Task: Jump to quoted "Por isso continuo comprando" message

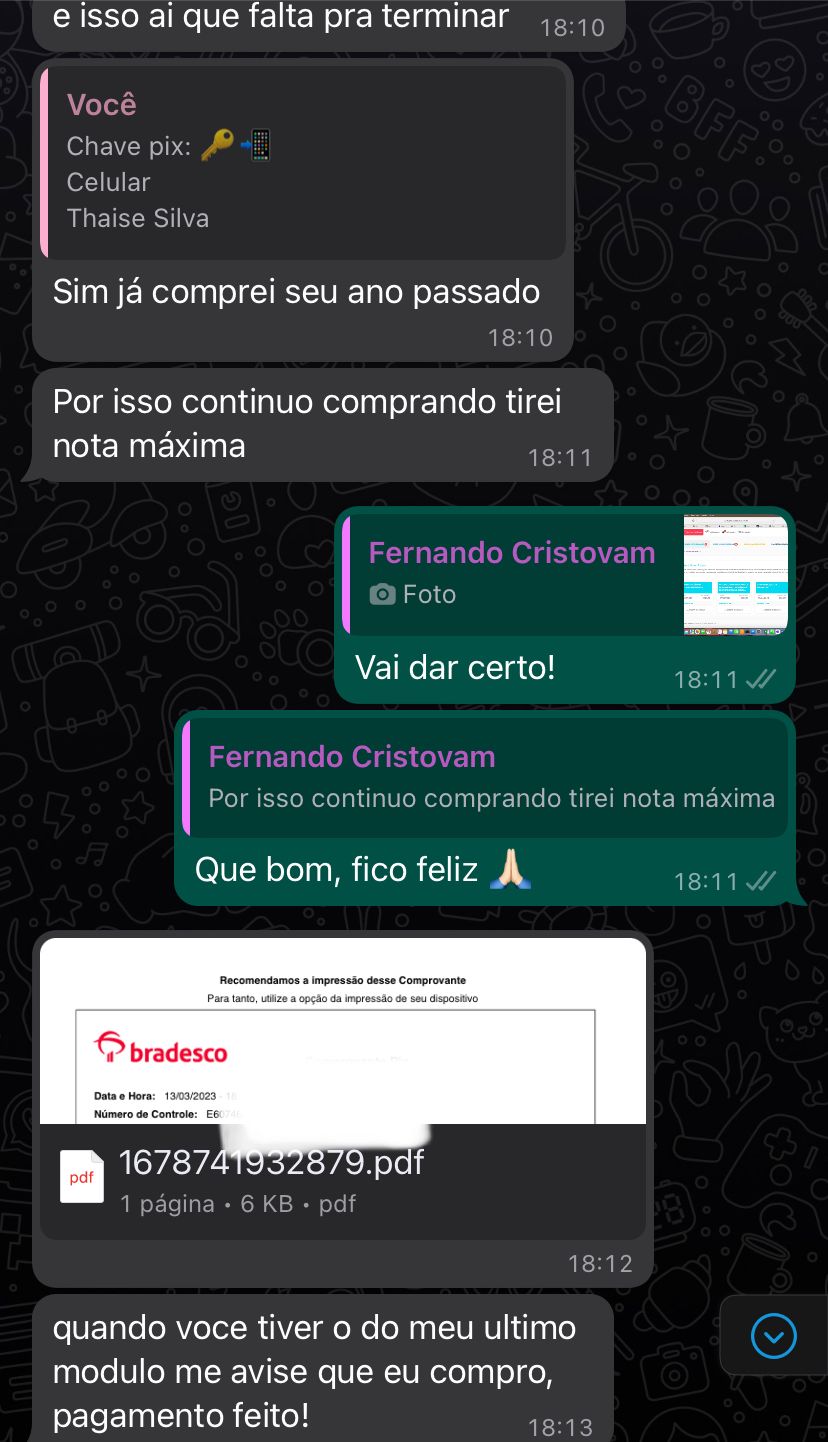Action: pyautogui.click(x=490, y=777)
